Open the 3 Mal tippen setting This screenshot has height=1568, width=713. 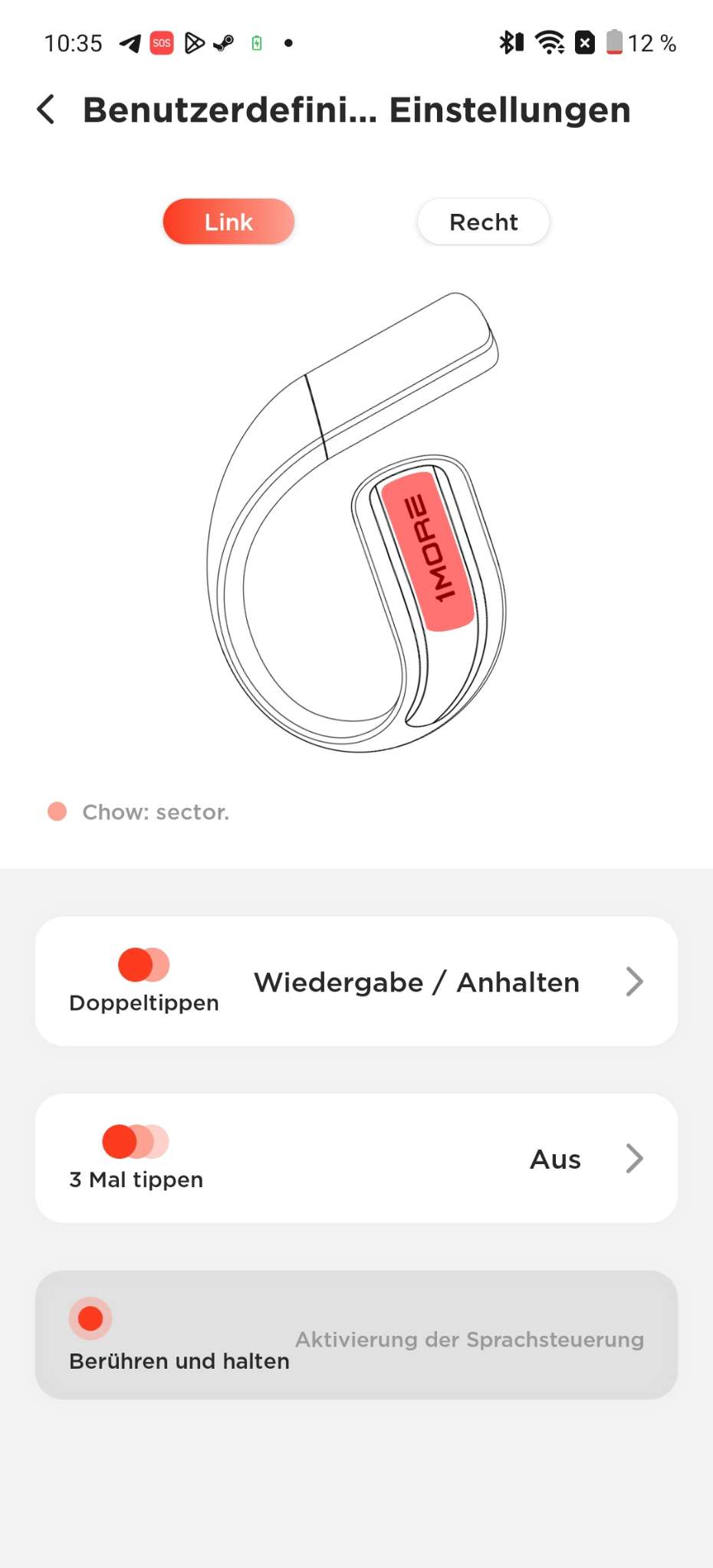(356, 1158)
